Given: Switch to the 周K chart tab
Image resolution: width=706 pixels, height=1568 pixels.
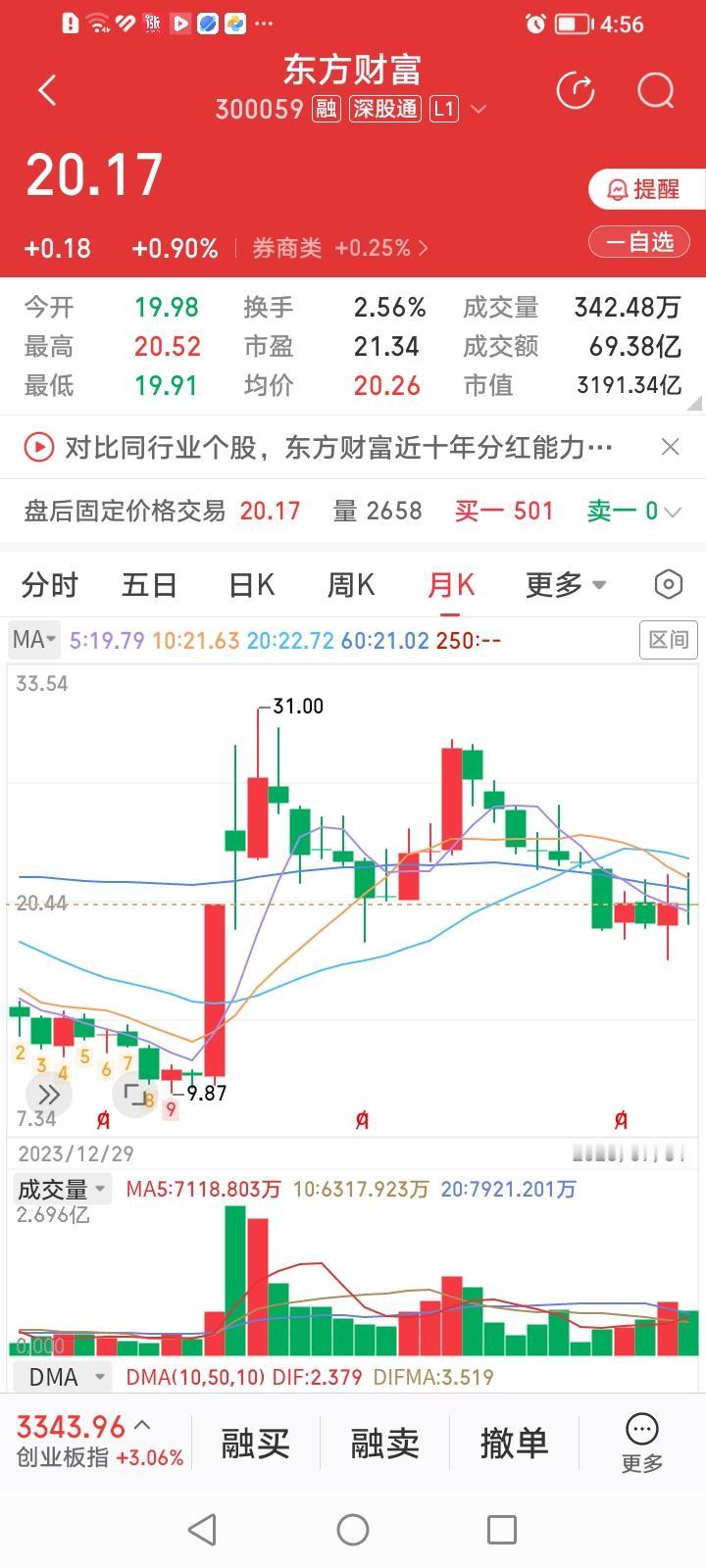Looking at the screenshot, I should 350,585.
